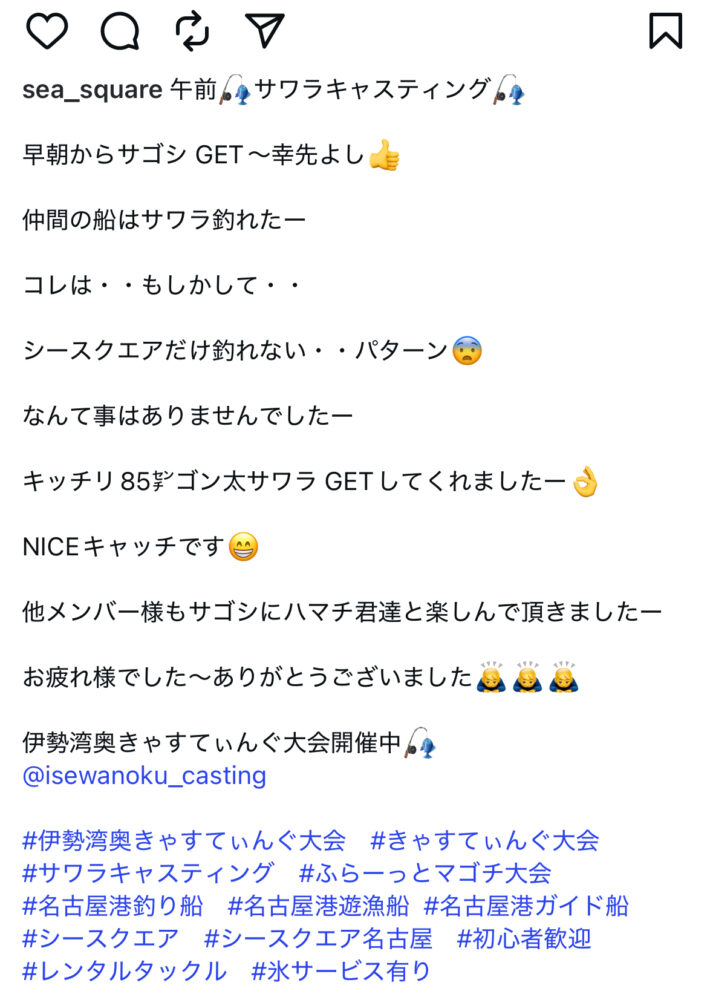Open hashtag #ふらーっとマゴチ大会

tap(425, 873)
